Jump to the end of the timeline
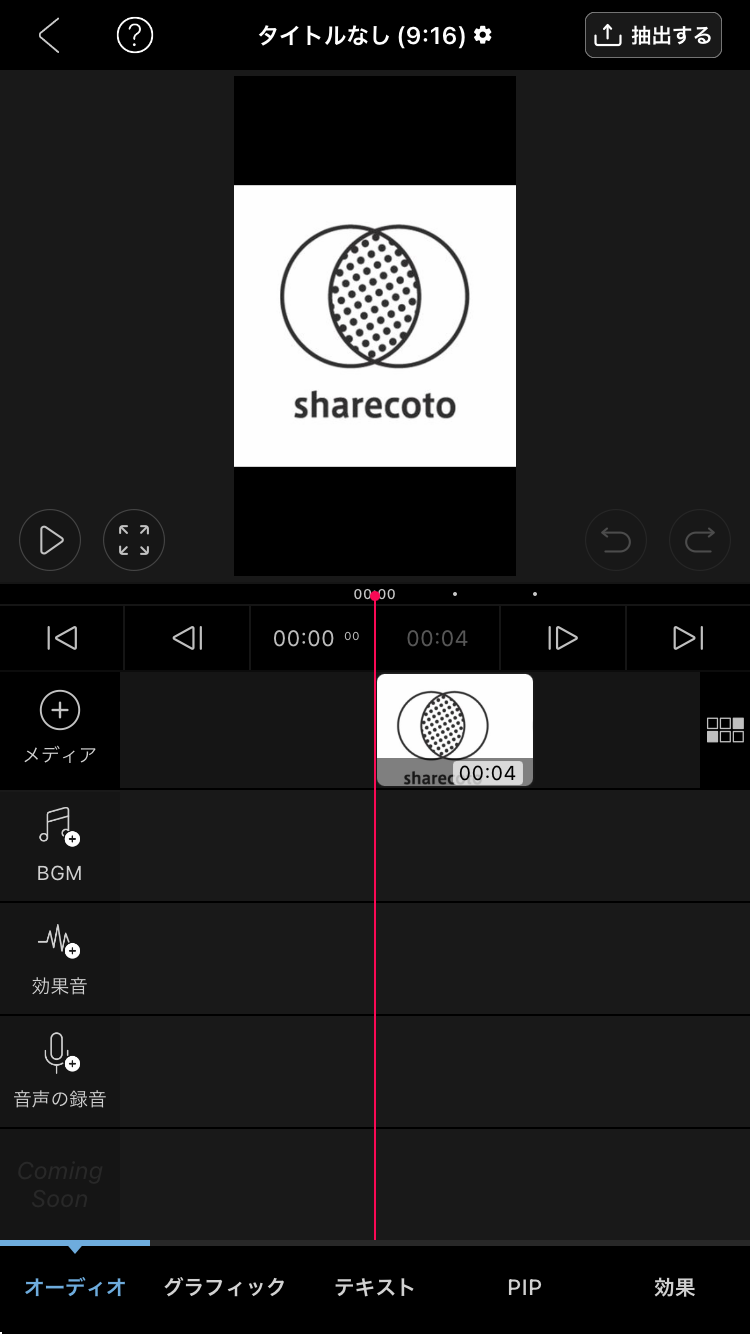Image resolution: width=750 pixels, height=1334 pixels. [688, 638]
